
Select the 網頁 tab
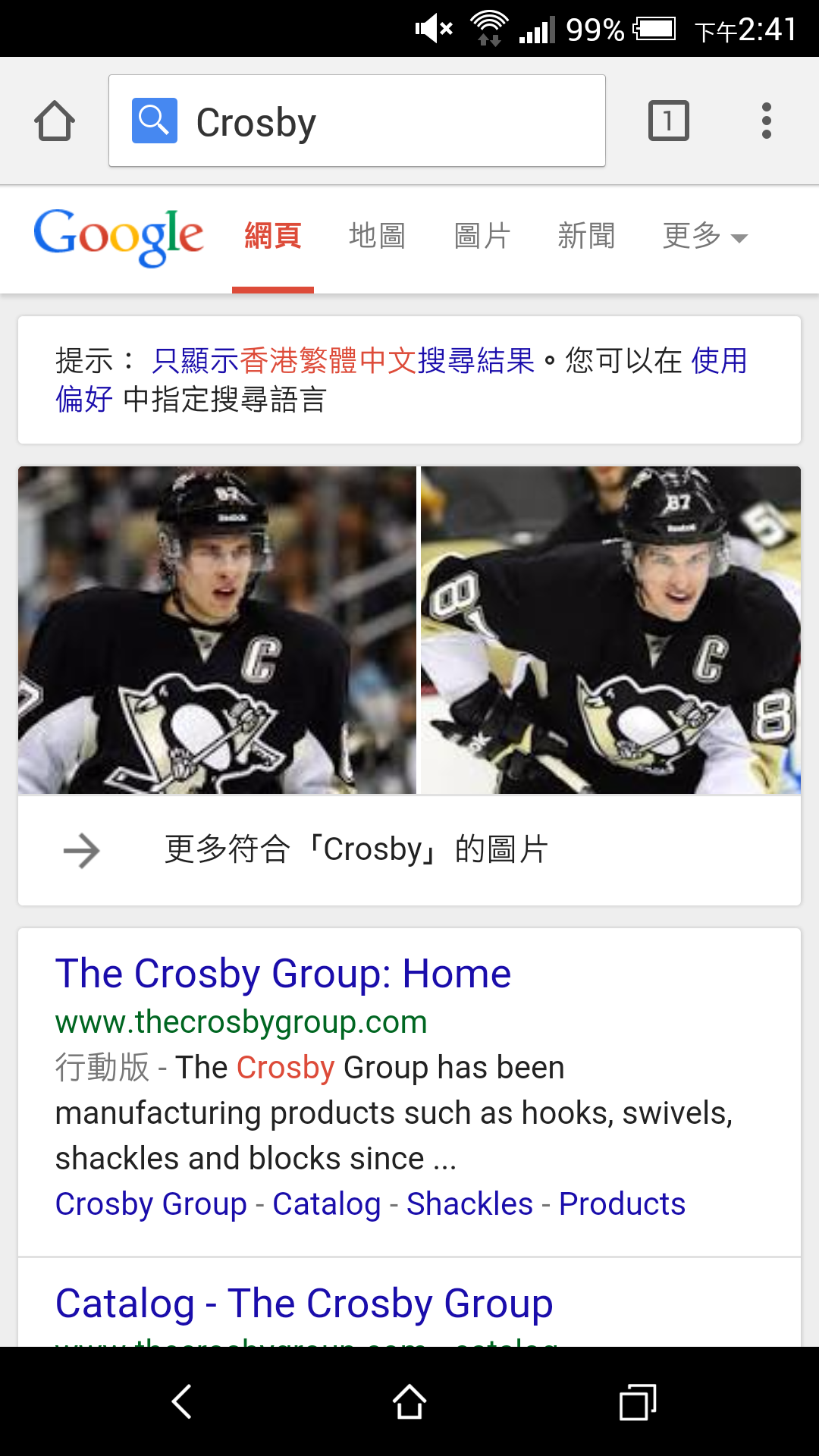click(273, 237)
